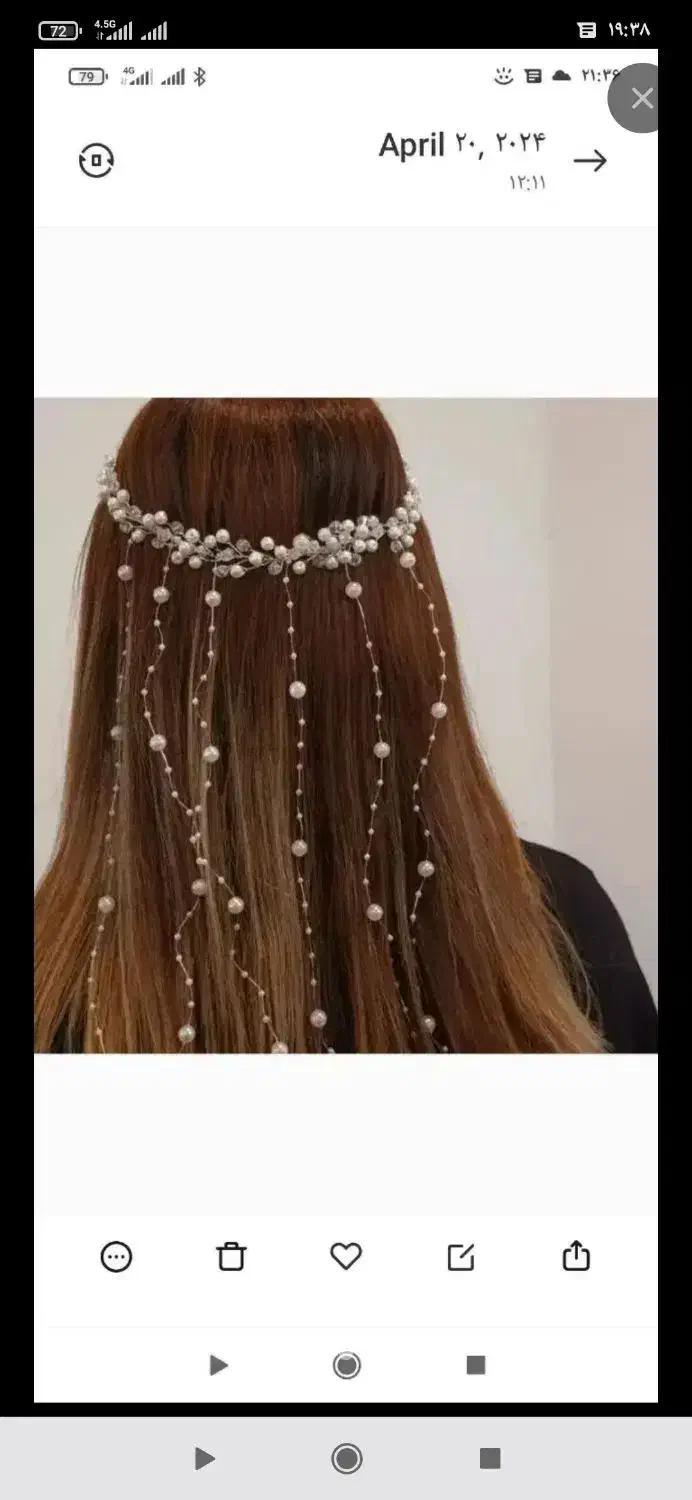The height and width of the screenshot is (1500, 692).
Task: Tap the system home circle button
Action: [347, 1459]
